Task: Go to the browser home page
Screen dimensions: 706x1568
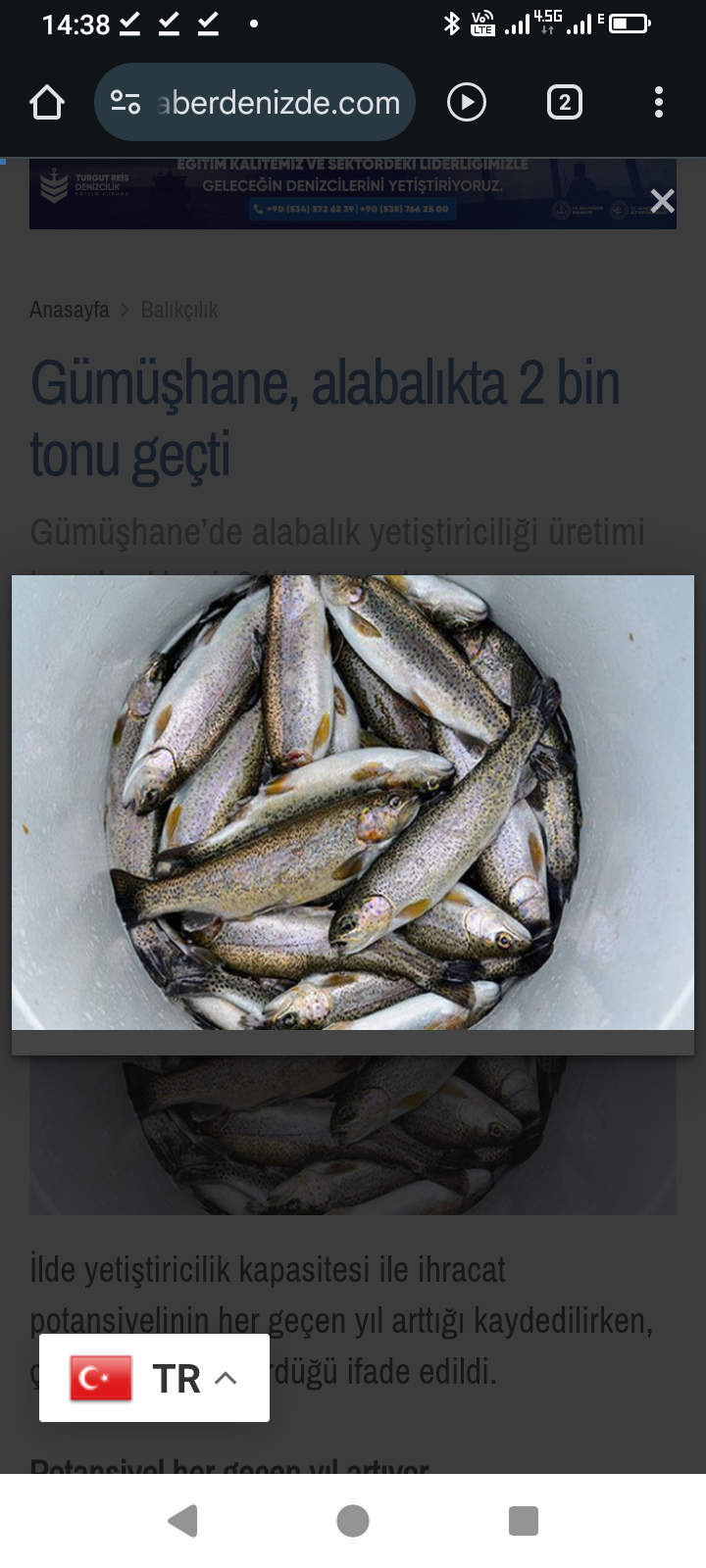Action: [x=47, y=103]
